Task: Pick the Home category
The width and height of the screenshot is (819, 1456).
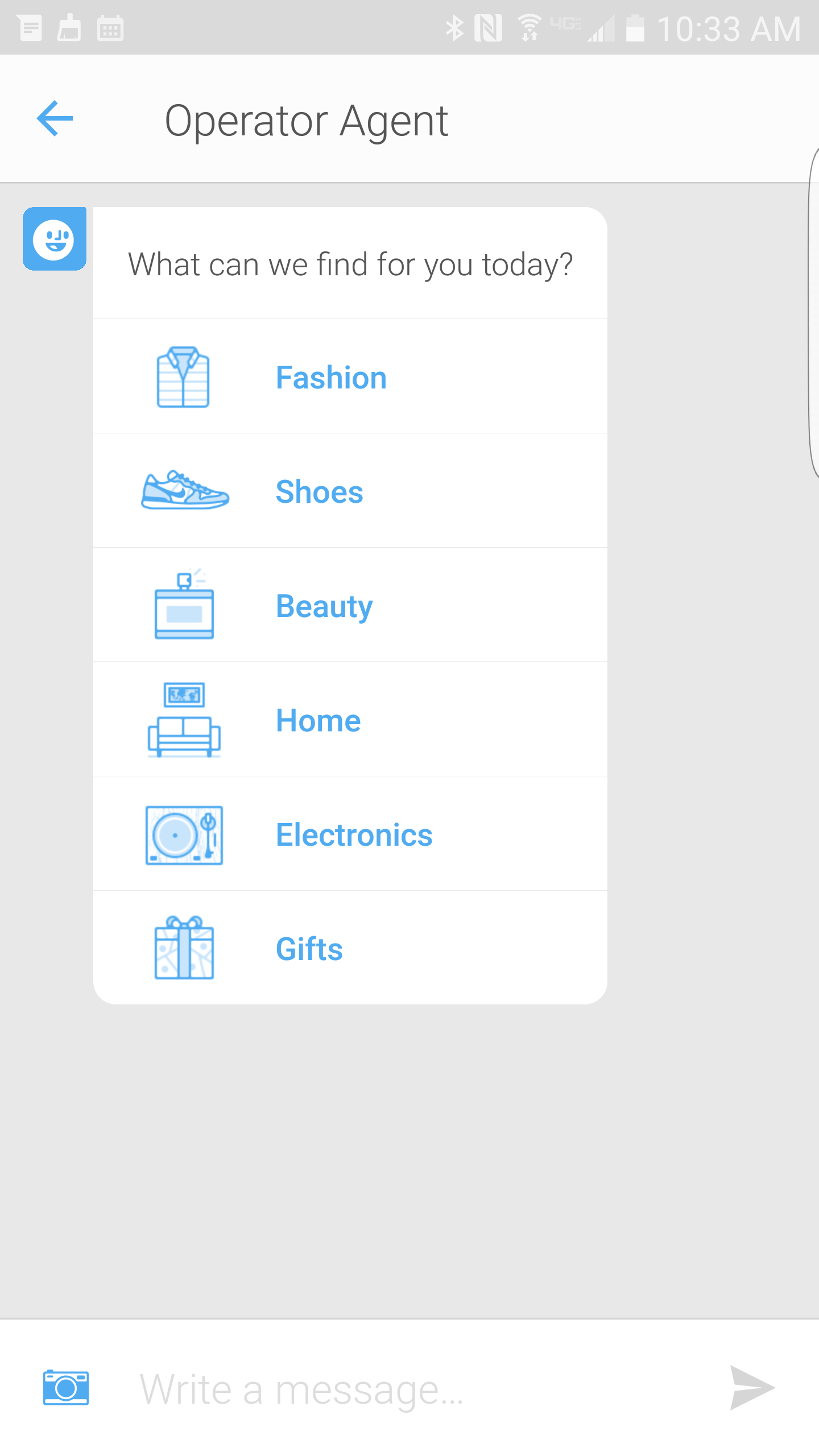Action: click(x=350, y=719)
